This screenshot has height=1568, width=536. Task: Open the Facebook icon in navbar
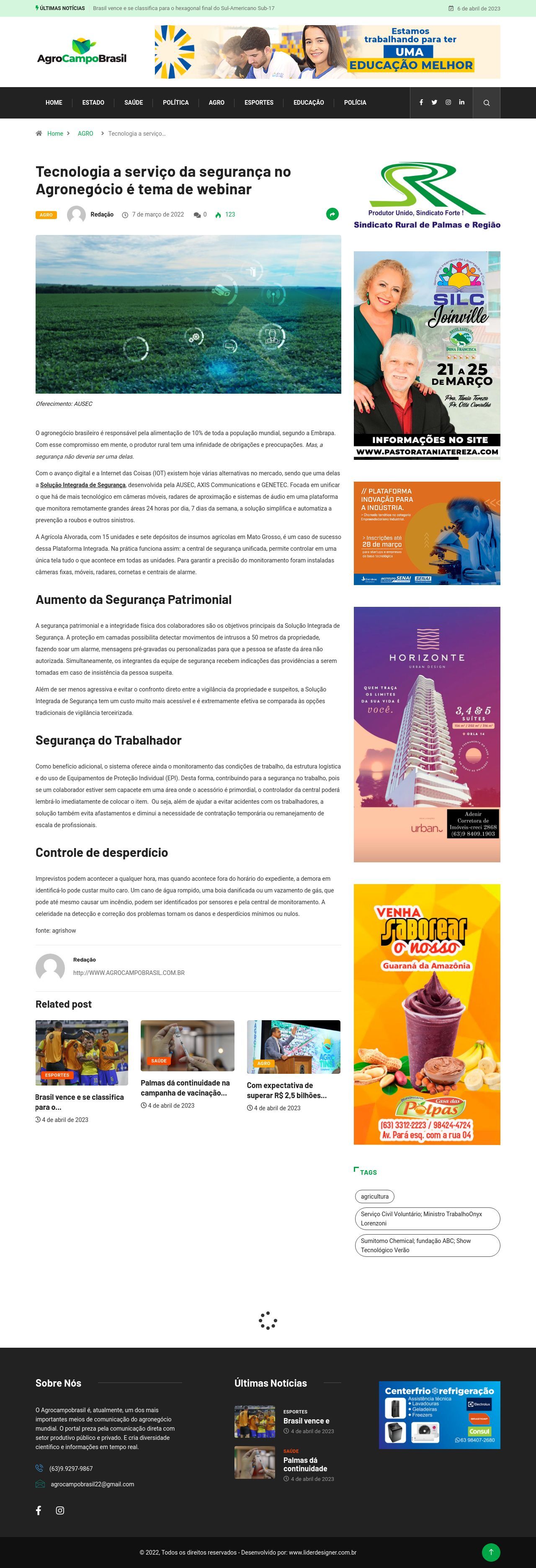point(421,102)
